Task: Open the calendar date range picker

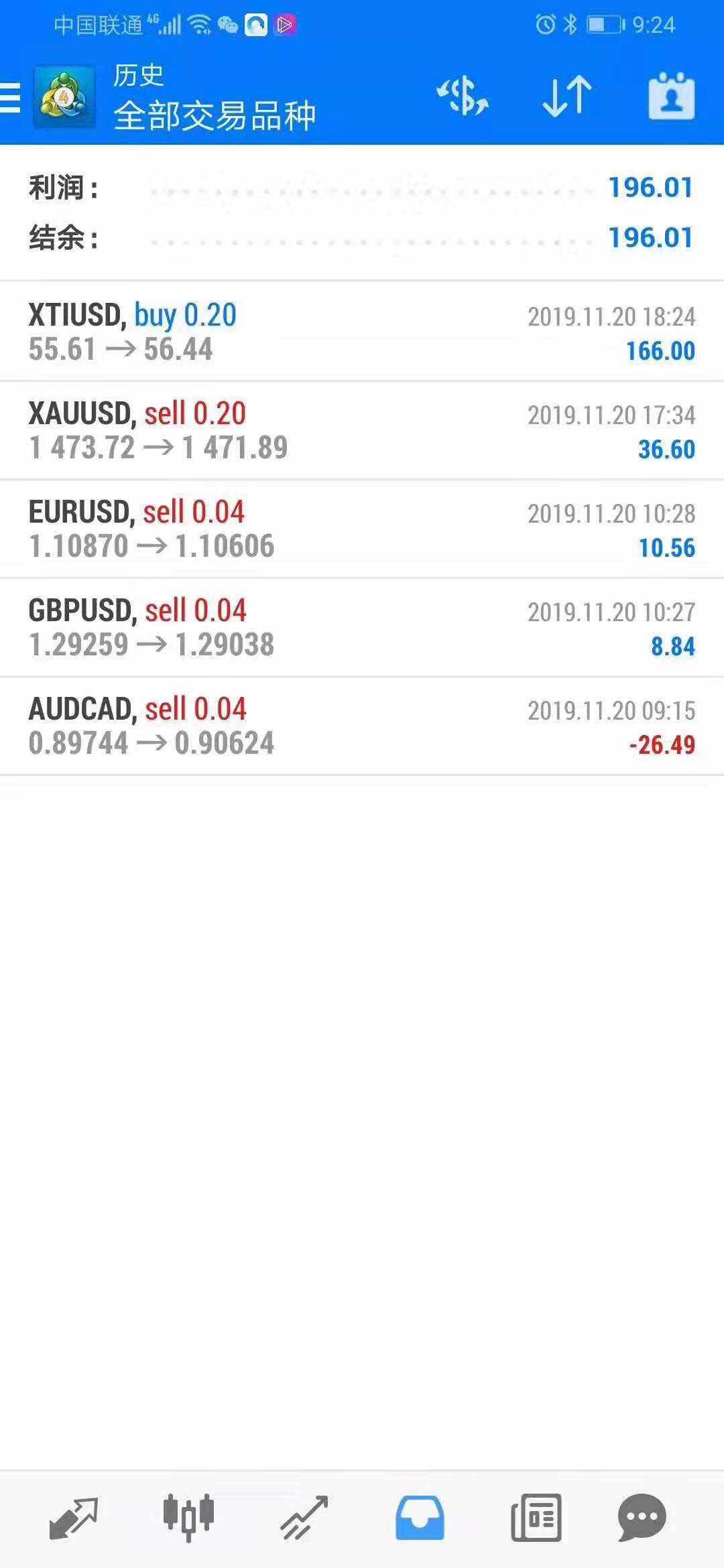Action: (671, 96)
